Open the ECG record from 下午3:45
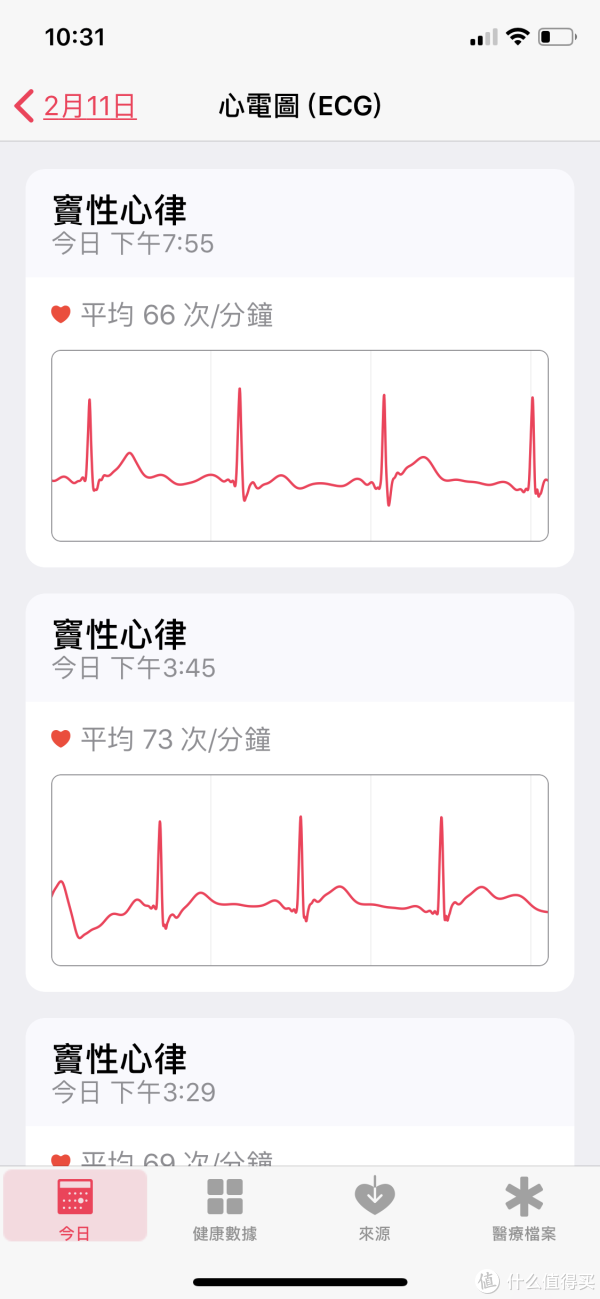This screenshot has height=1299, width=600. pos(300,792)
